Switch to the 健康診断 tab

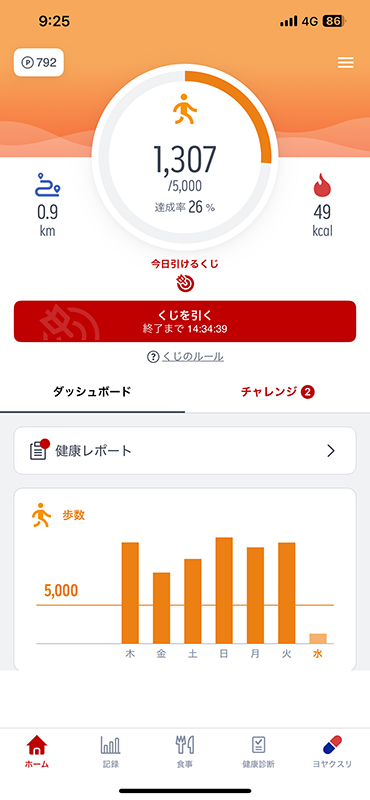pyautogui.click(x=258, y=753)
